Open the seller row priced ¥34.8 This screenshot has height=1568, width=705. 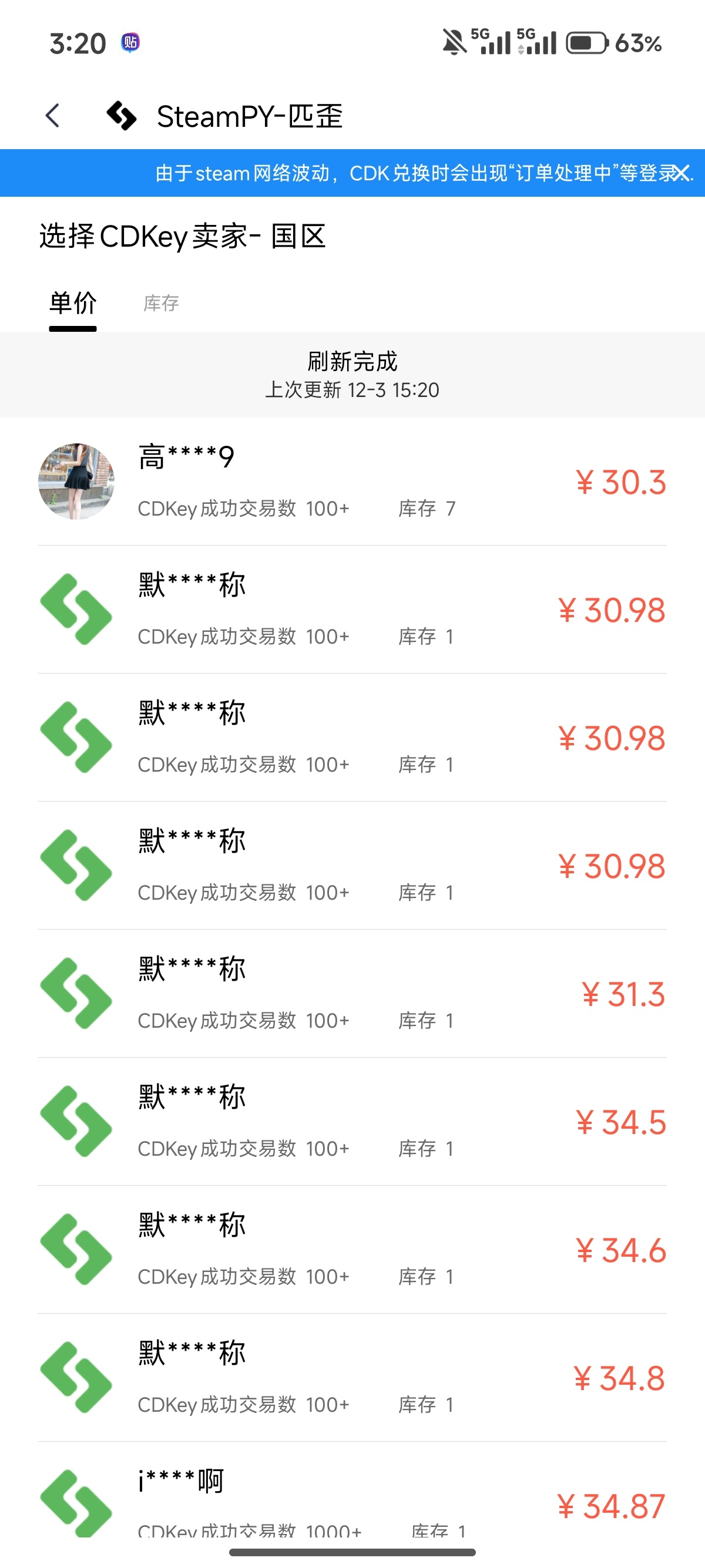(x=352, y=1378)
